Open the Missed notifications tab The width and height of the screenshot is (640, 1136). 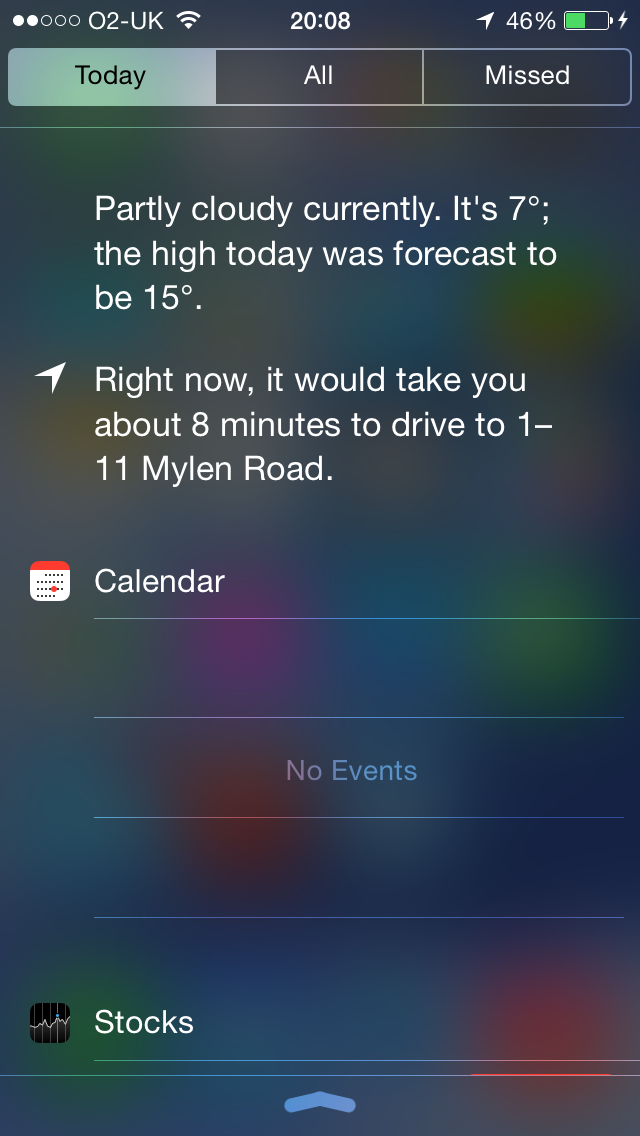coord(527,76)
